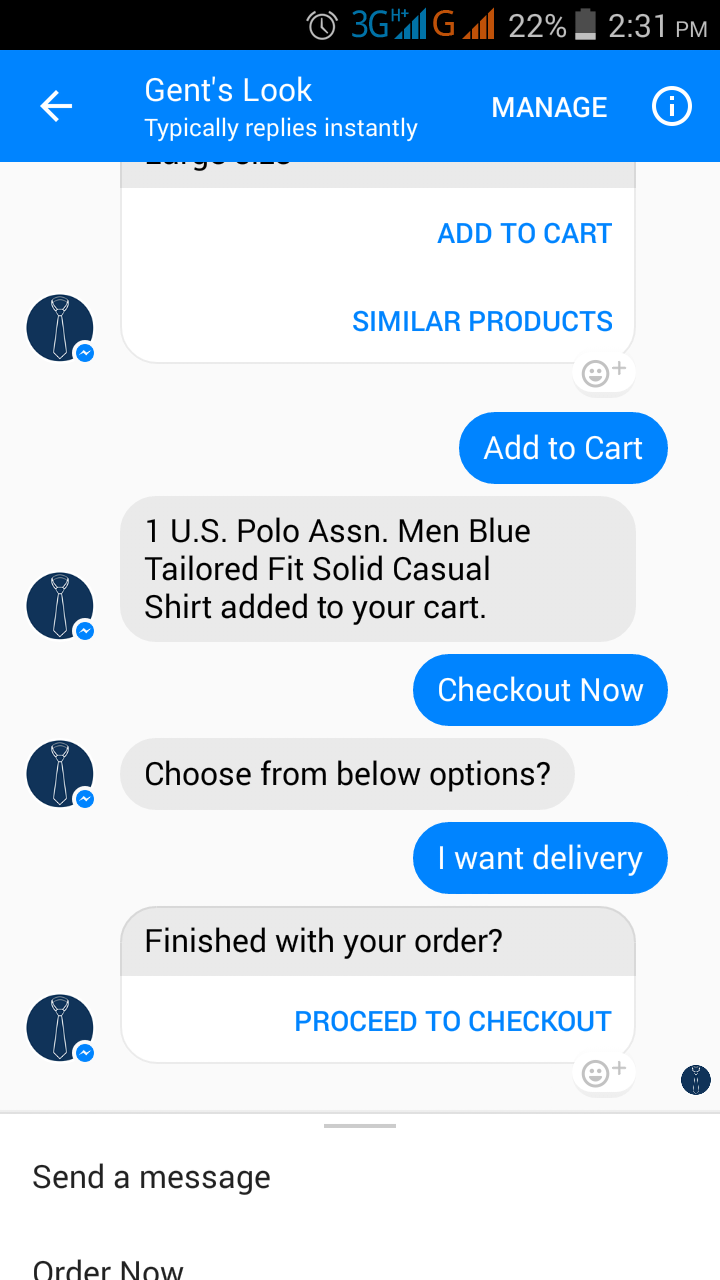This screenshot has height=1280, width=720.
Task: Tap the avatar beside 'Choose from below options?'
Action: pyautogui.click(x=58, y=773)
